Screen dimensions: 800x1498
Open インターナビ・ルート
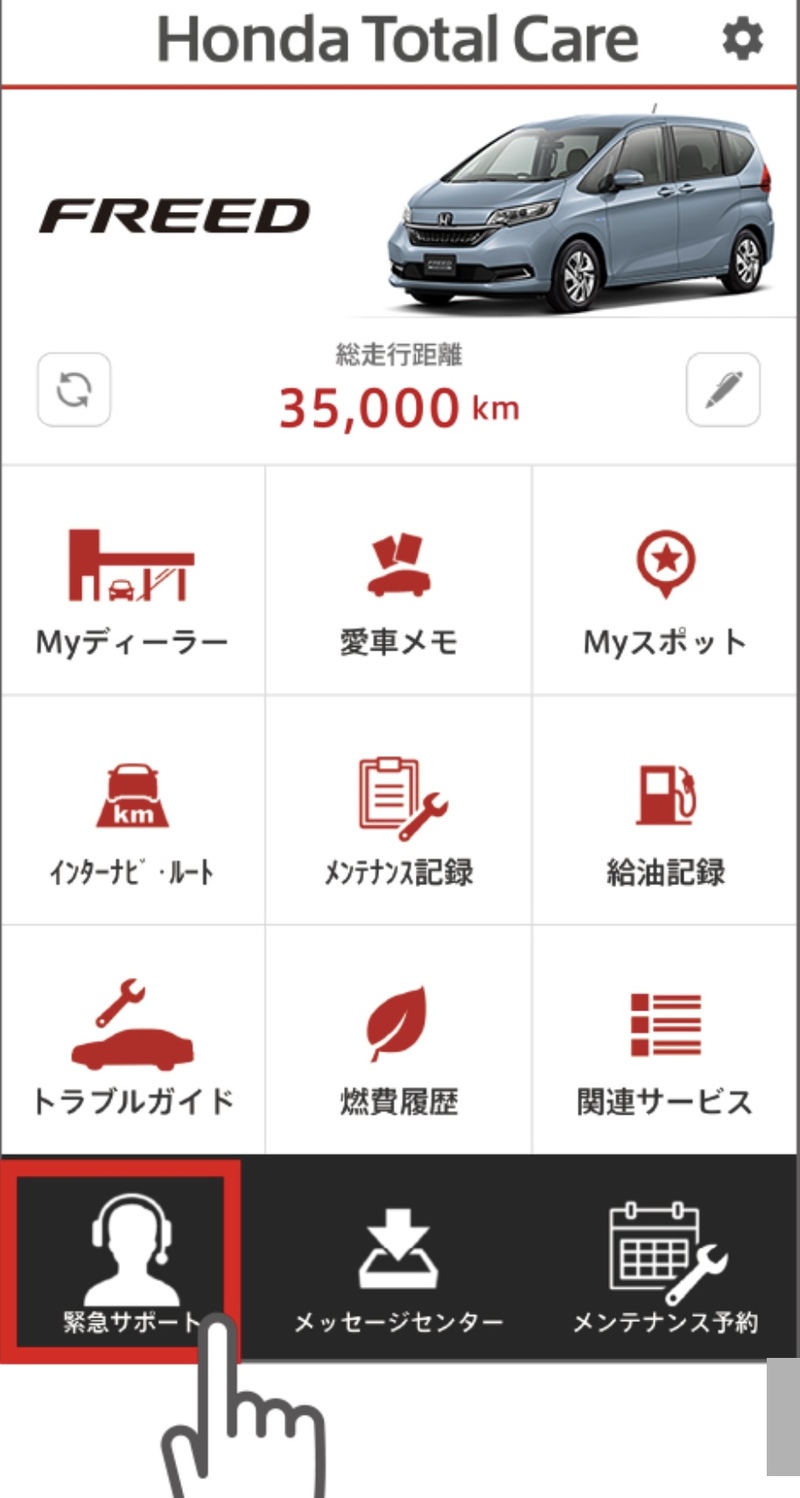pyautogui.click(x=133, y=811)
